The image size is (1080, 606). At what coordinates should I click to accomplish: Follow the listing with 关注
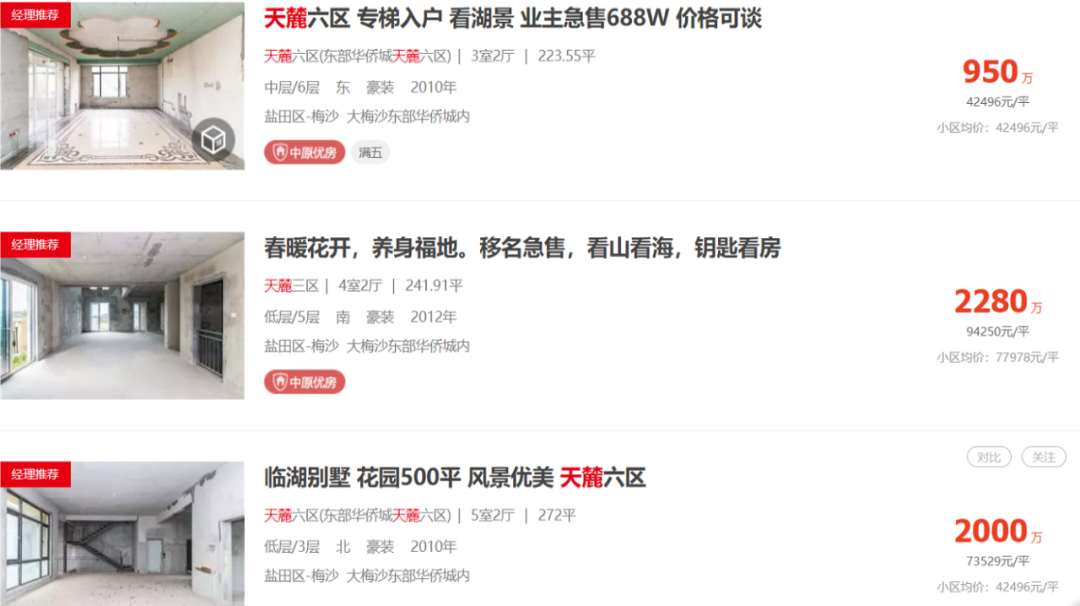(1043, 457)
